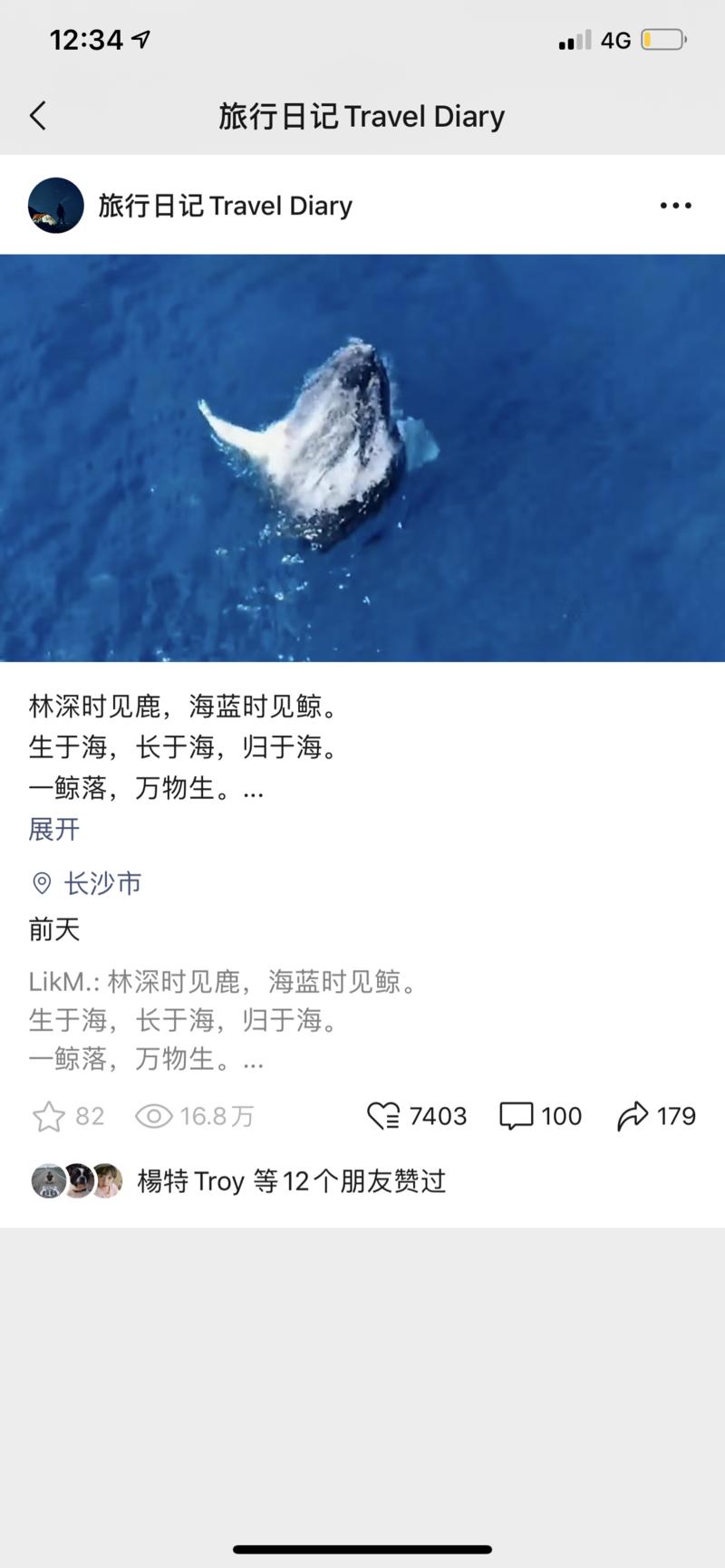Tap 展开 to expand the full caption
Viewport: 725px width, 1568px height.
click(x=53, y=830)
